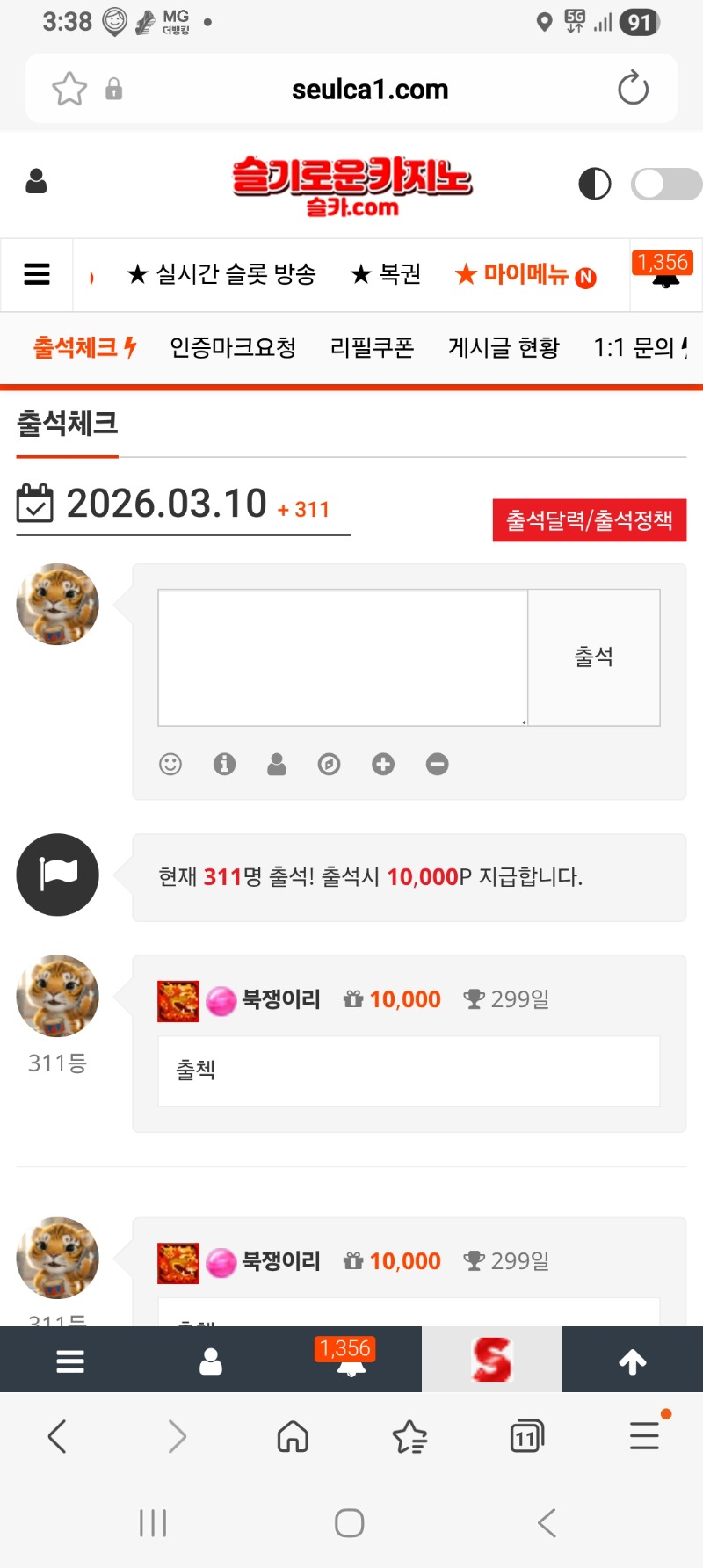Tap the profile icon at top left
This screenshot has height=1568, width=703.
[x=35, y=182]
